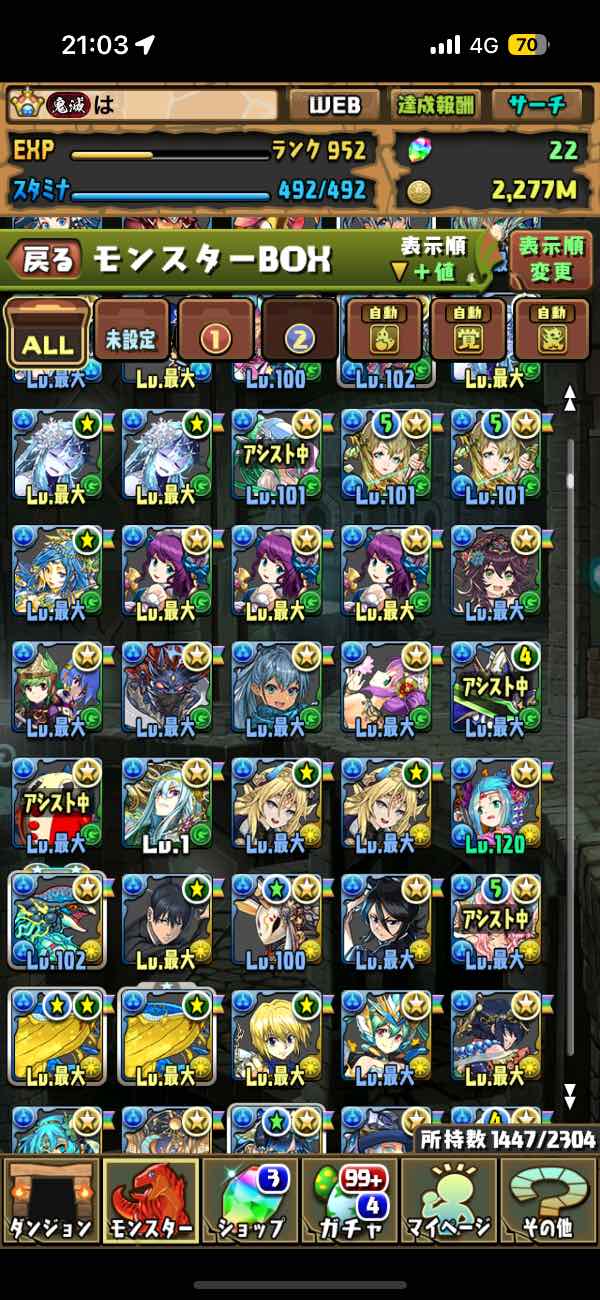The image size is (600, 1300).
Task: Tap the 戻る back button
Action: [x=45, y=260]
